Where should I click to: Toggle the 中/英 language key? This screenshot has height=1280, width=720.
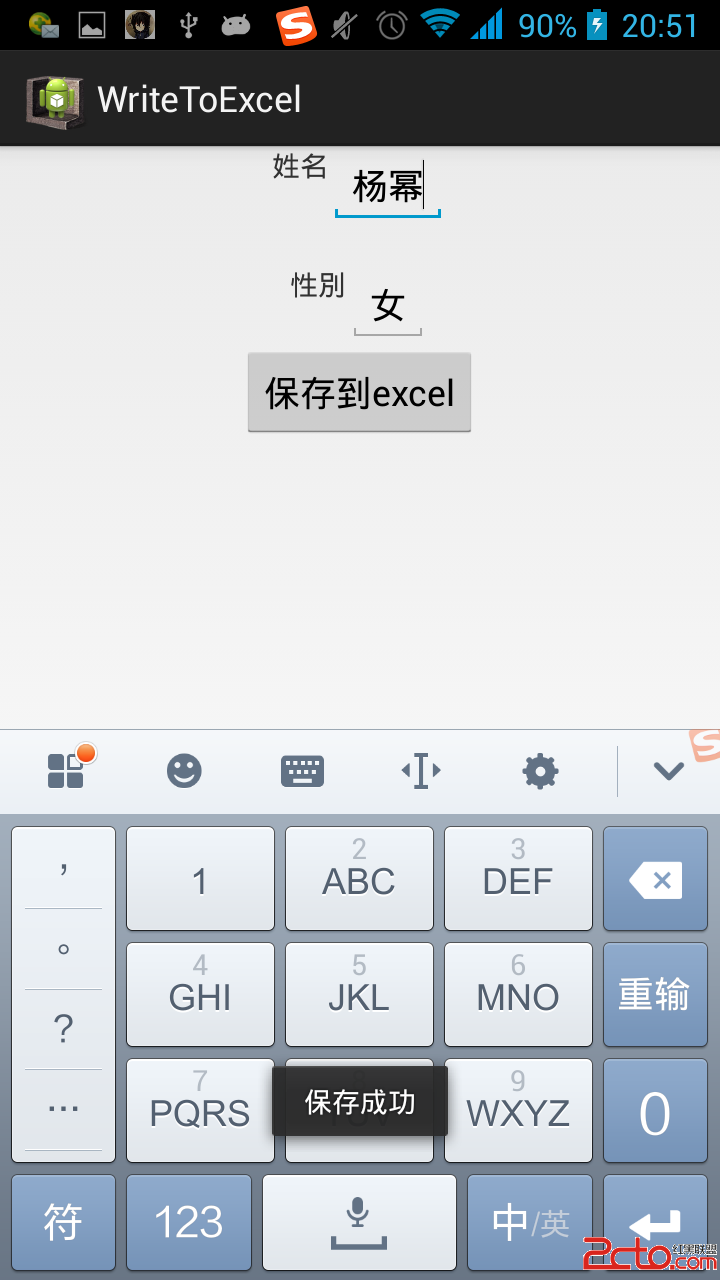pyautogui.click(x=530, y=1222)
